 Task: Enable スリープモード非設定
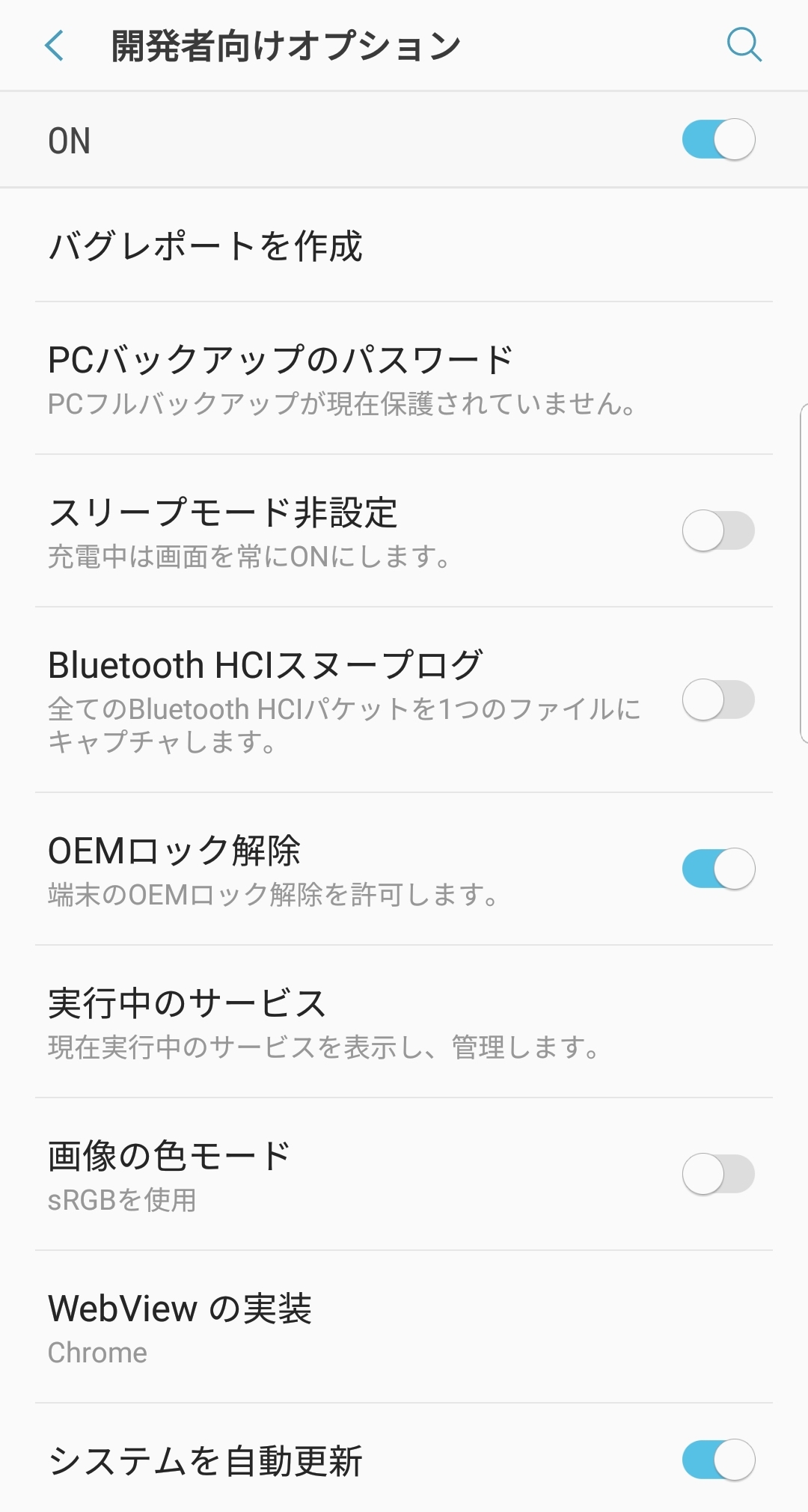718,530
